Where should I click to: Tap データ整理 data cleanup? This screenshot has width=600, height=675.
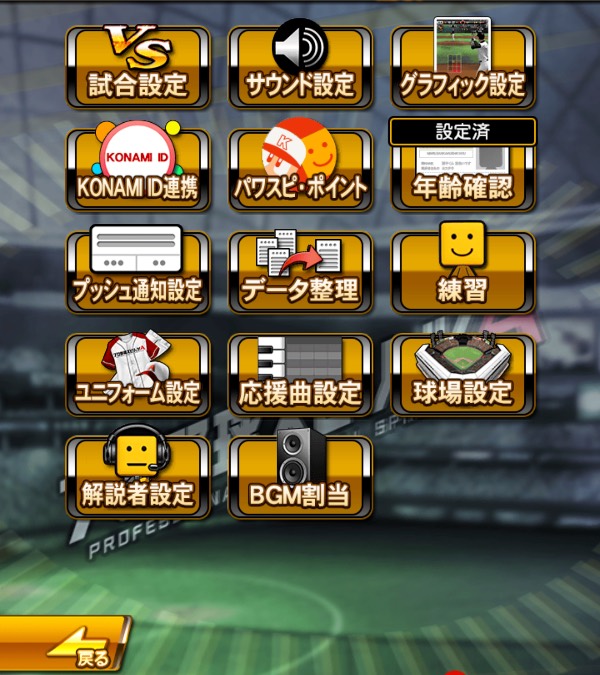click(x=300, y=273)
